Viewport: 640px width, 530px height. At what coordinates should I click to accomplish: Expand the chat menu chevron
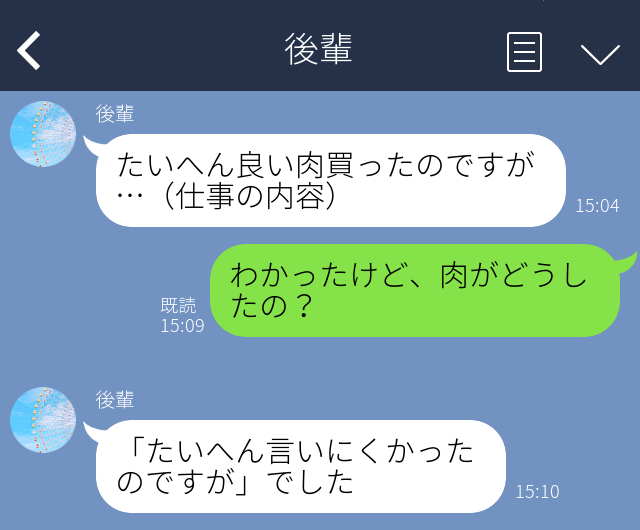[x=600, y=53]
